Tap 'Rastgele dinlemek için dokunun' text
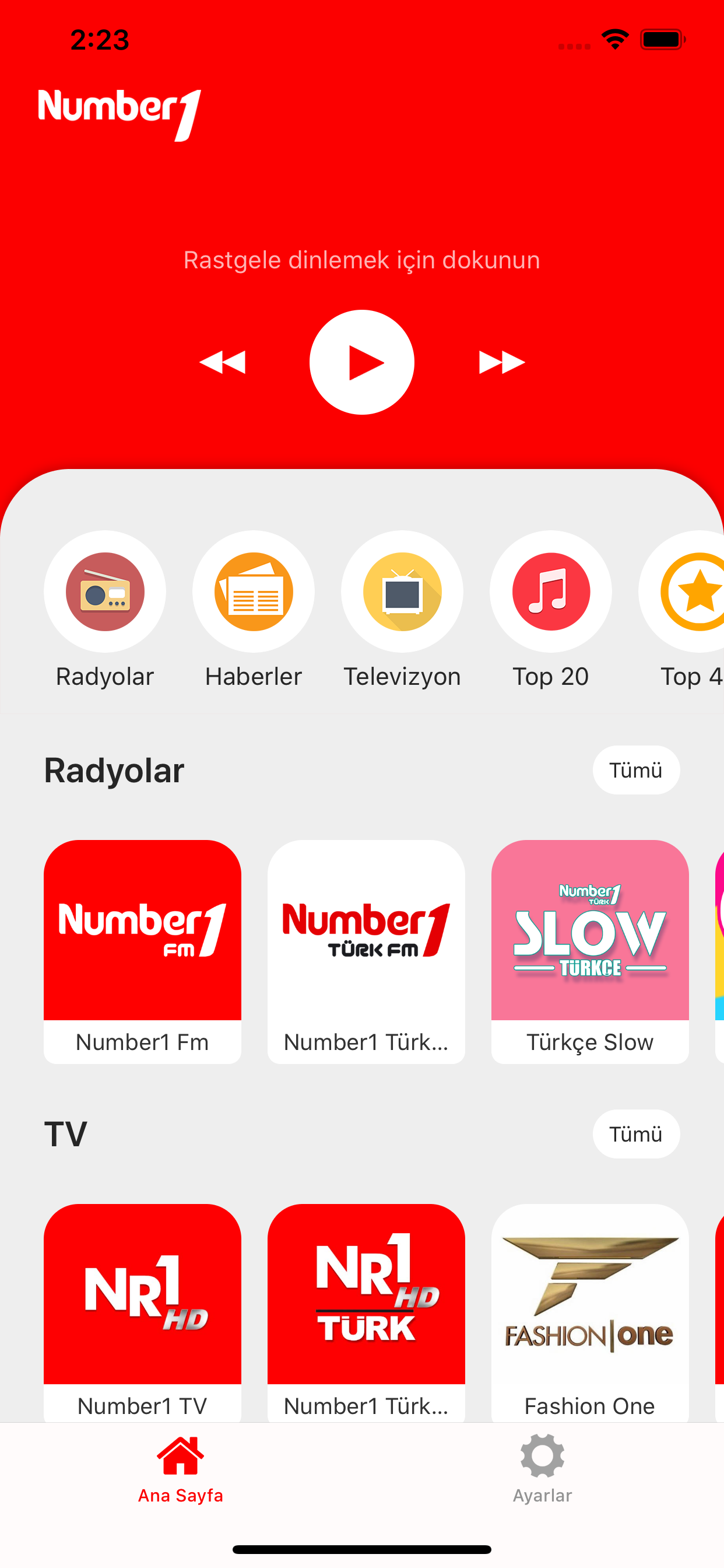Image resolution: width=724 pixels, height=1568 pixels. coord(361,260)
